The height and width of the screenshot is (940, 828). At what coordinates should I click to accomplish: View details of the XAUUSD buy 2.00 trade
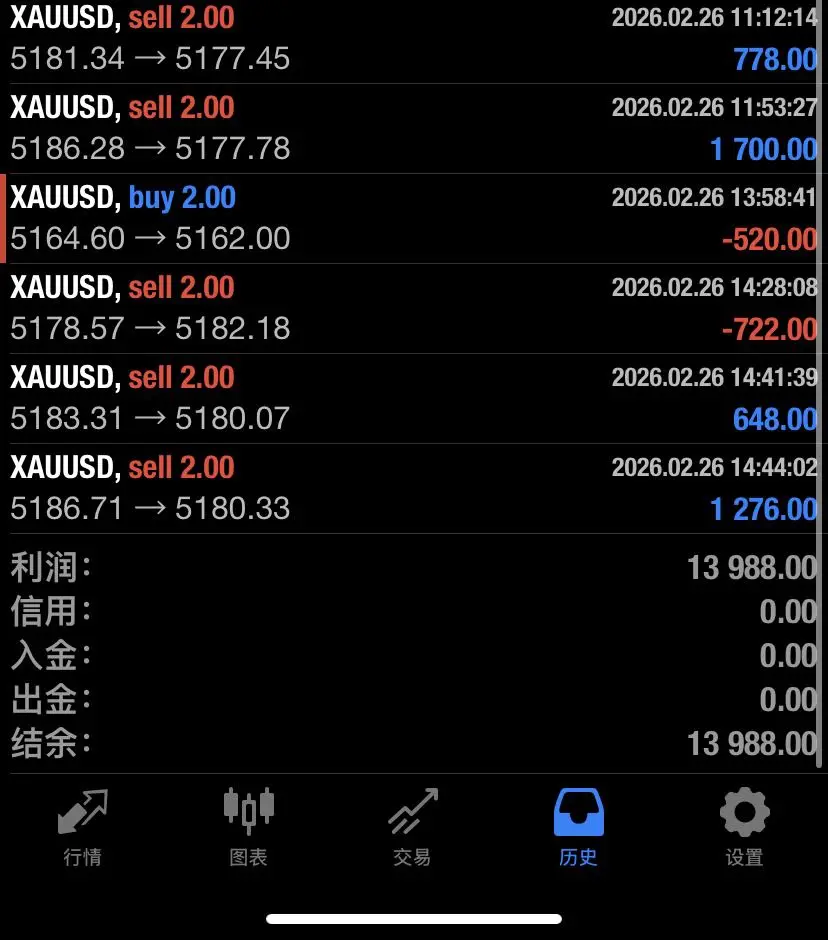(414, 219)
